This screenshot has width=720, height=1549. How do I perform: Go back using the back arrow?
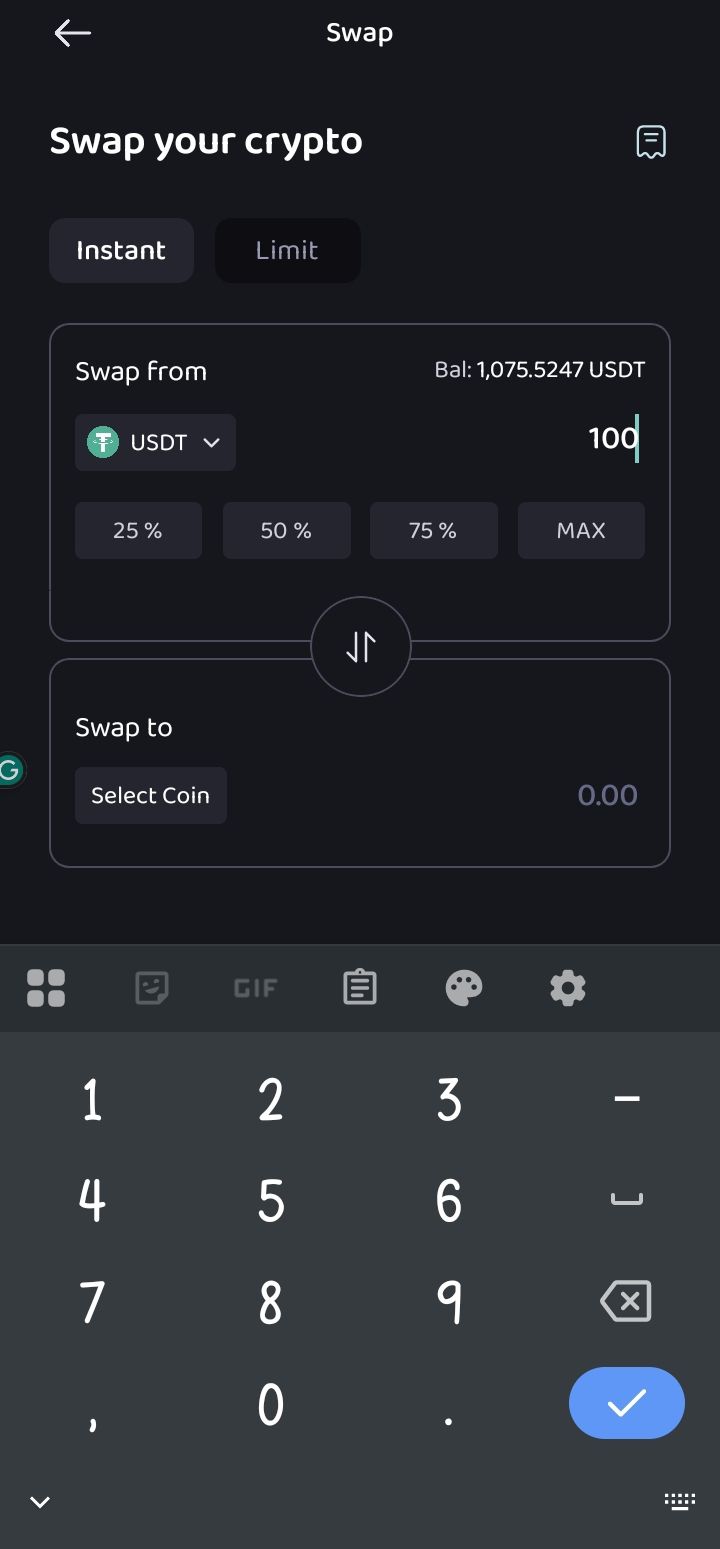71,32
